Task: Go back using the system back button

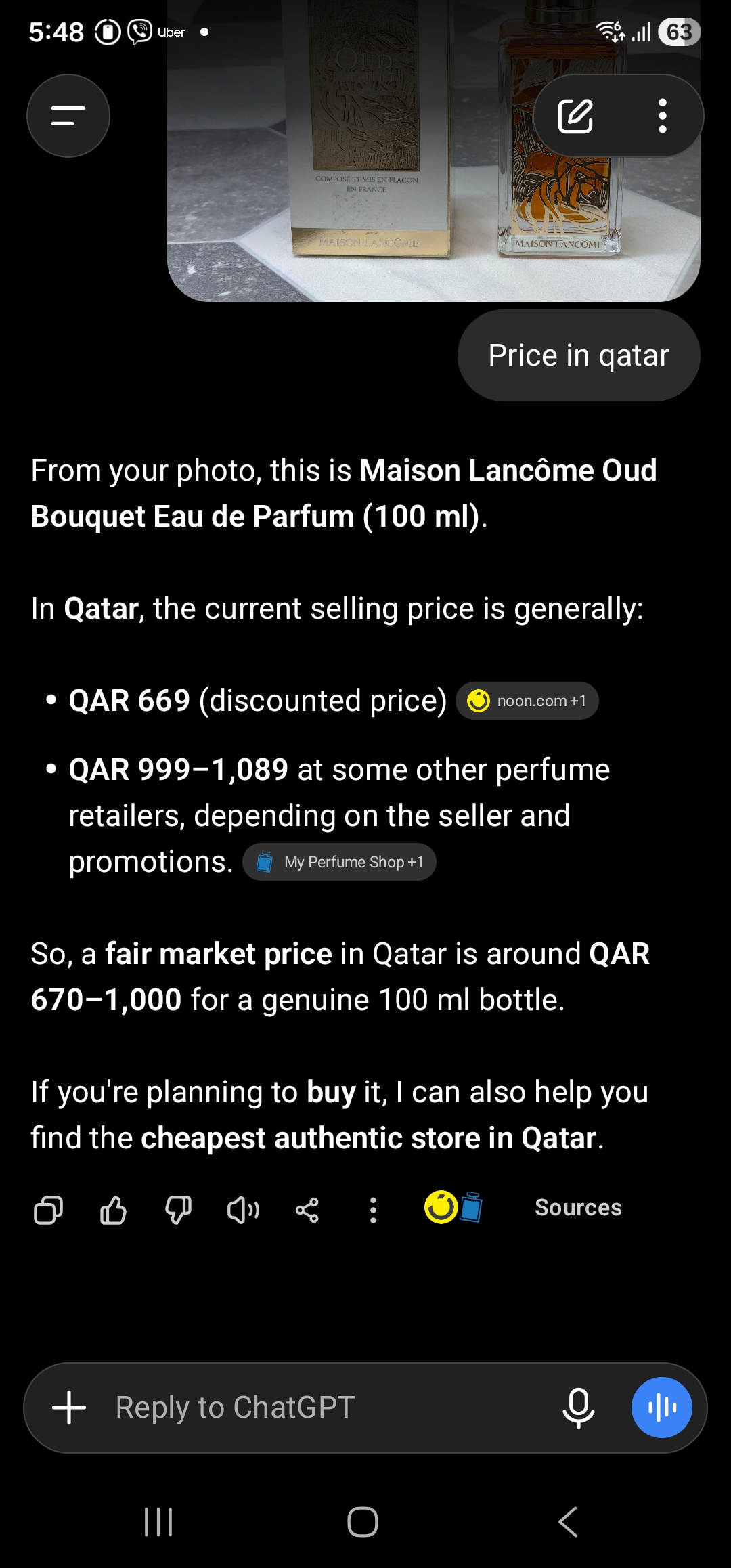Action: click(568, 1522)
